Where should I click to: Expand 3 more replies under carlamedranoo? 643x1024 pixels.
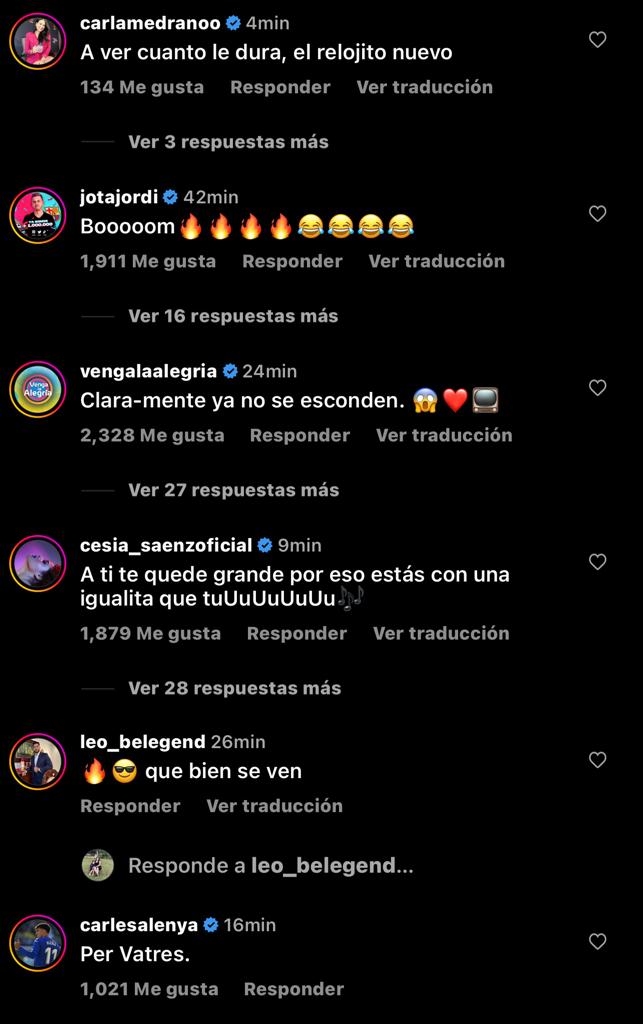coord(228,142)
